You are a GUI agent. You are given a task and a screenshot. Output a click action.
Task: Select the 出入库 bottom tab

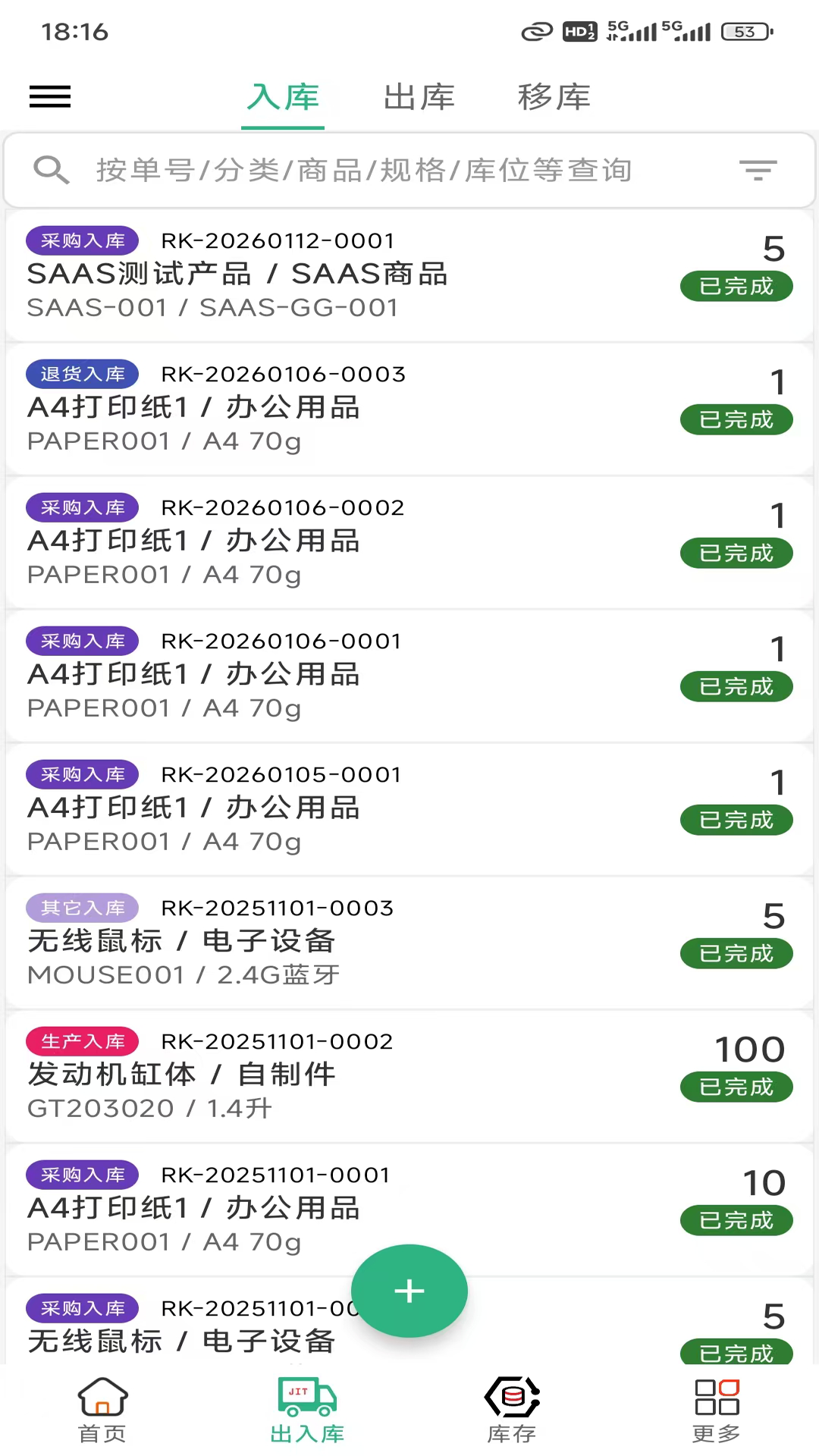(x=307, y=1410)
